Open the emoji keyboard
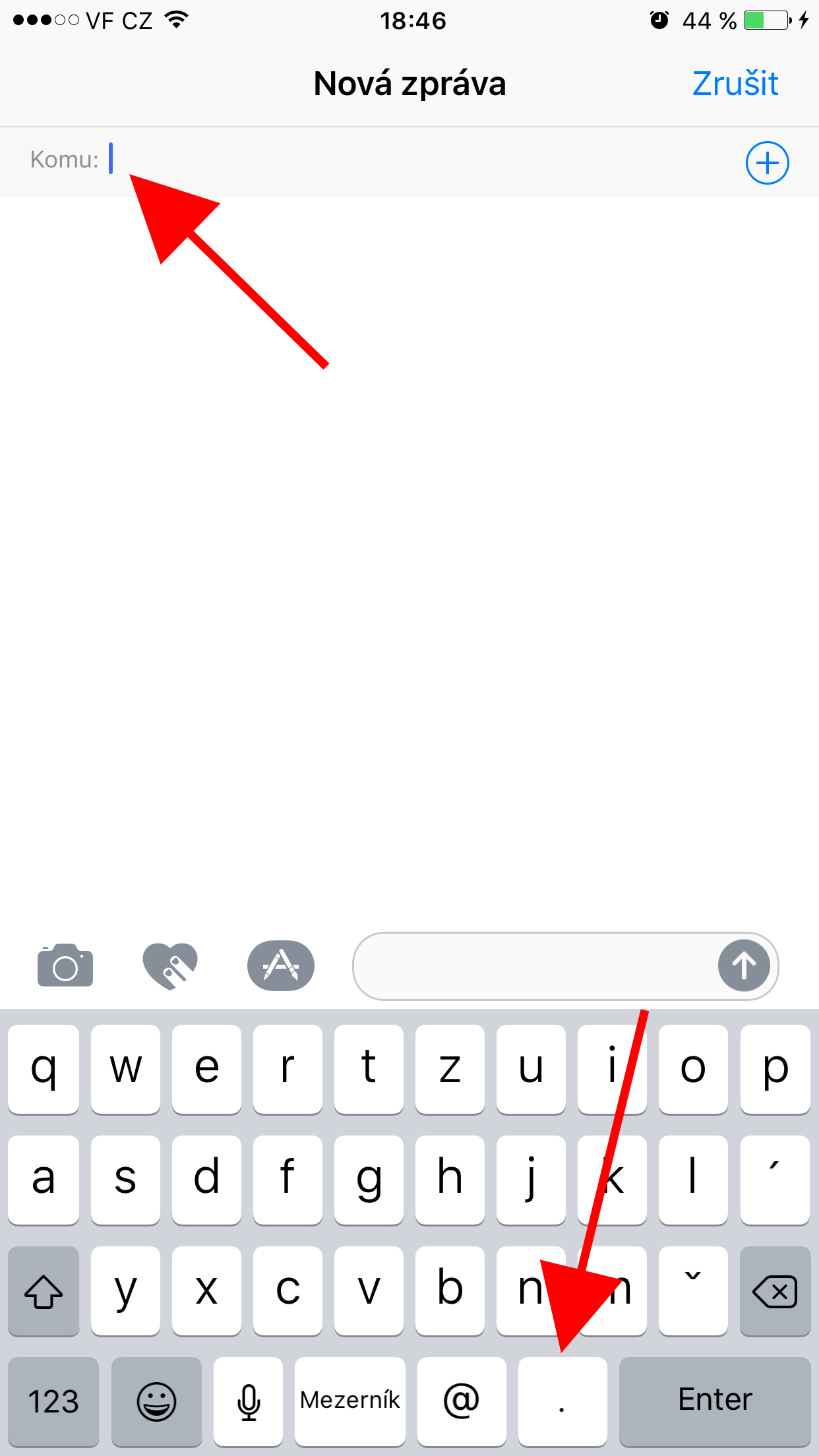The width and height of the screenshot is (819, 1456). 156,1401
